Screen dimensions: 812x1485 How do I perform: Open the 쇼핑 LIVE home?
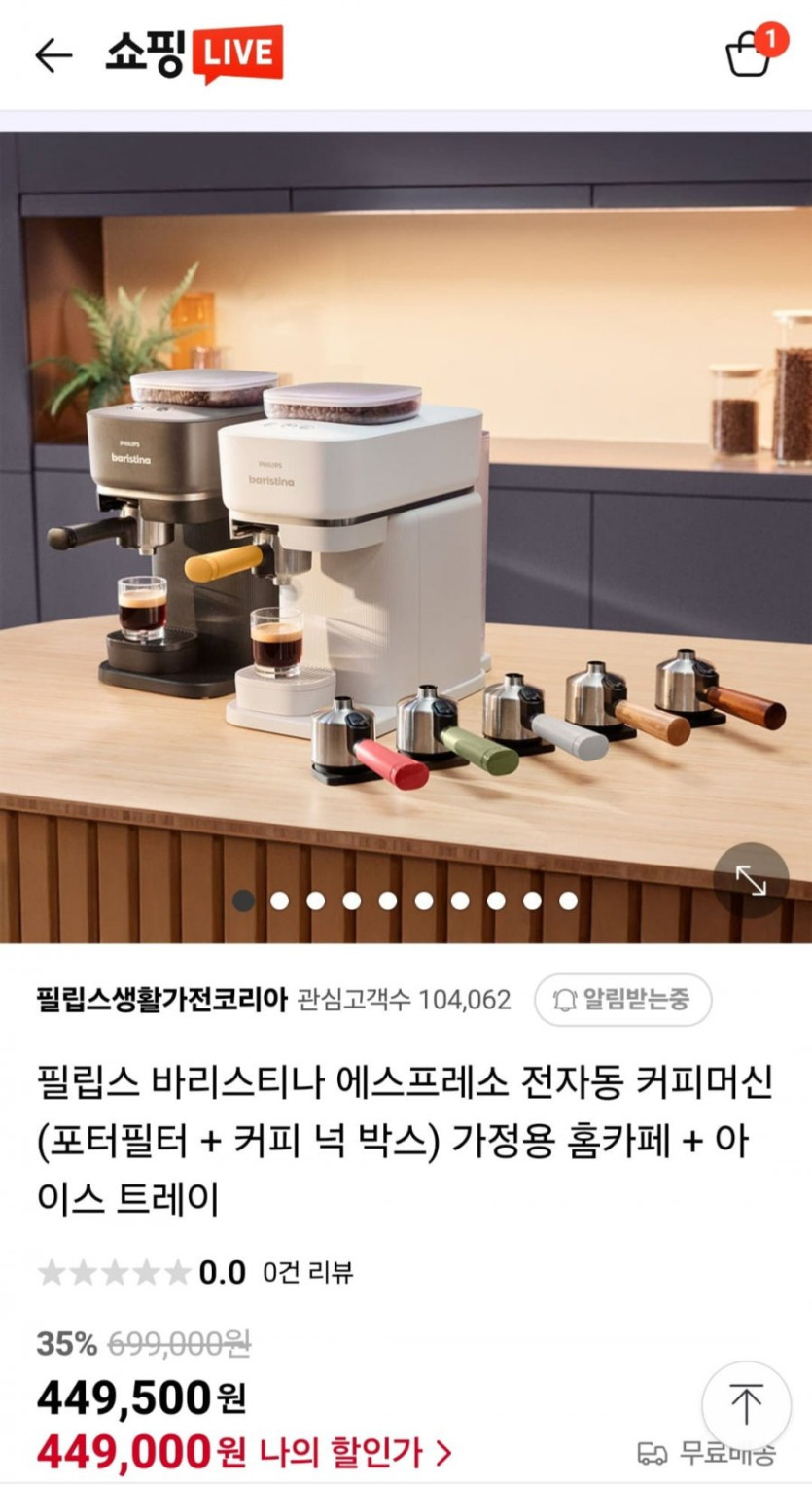pyautogui.click(x=194, y=54)
